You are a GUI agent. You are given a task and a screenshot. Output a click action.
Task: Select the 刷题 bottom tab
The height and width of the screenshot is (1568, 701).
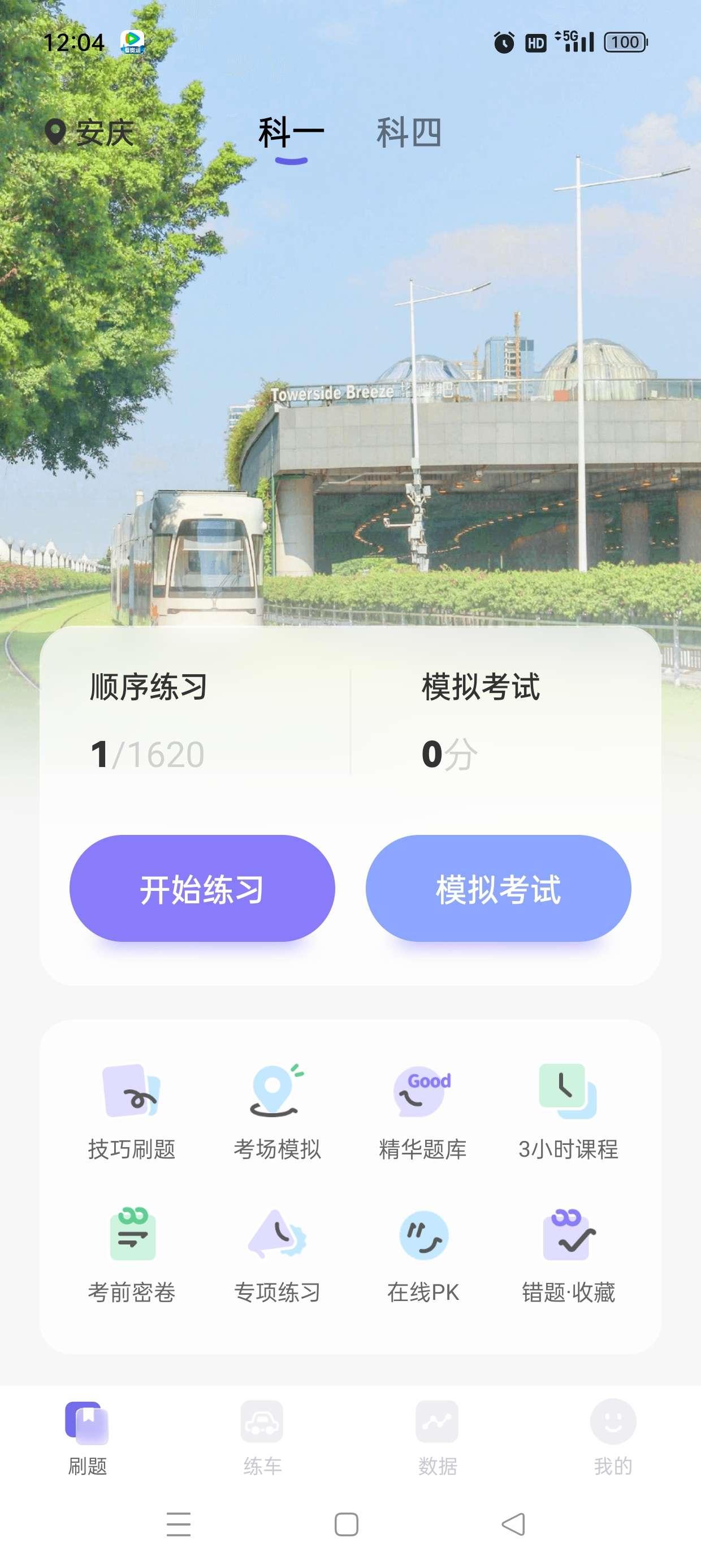click(x=88, y=1437)
